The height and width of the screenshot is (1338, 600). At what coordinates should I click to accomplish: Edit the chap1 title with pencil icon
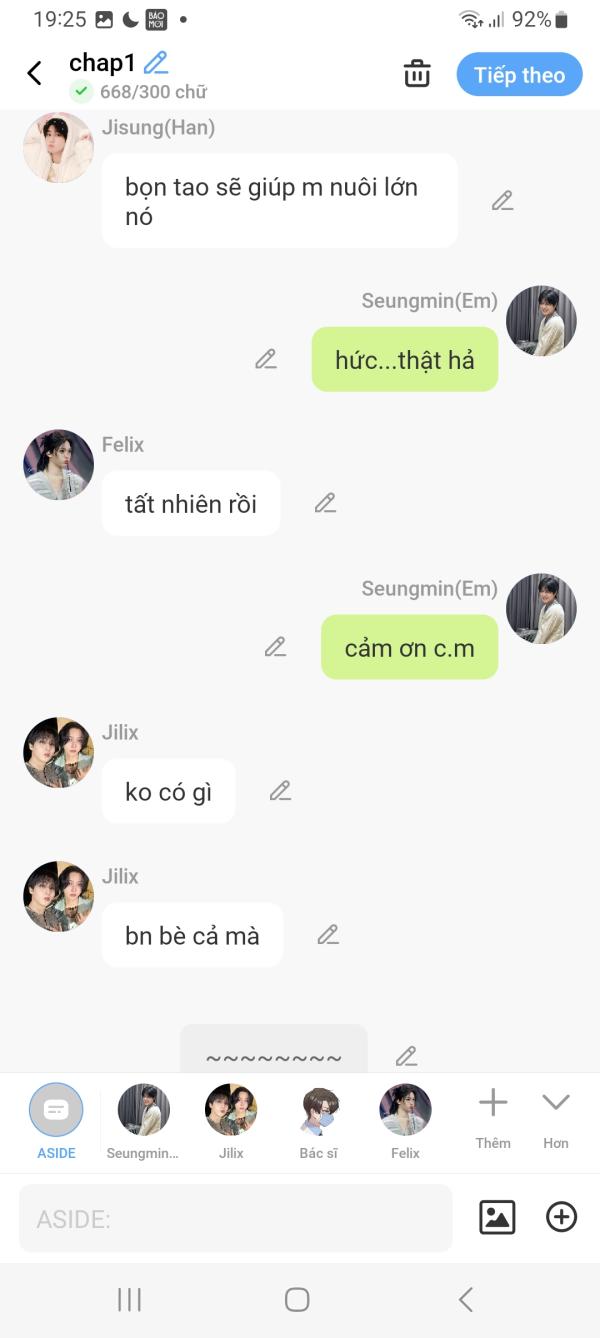coord(156,63)
